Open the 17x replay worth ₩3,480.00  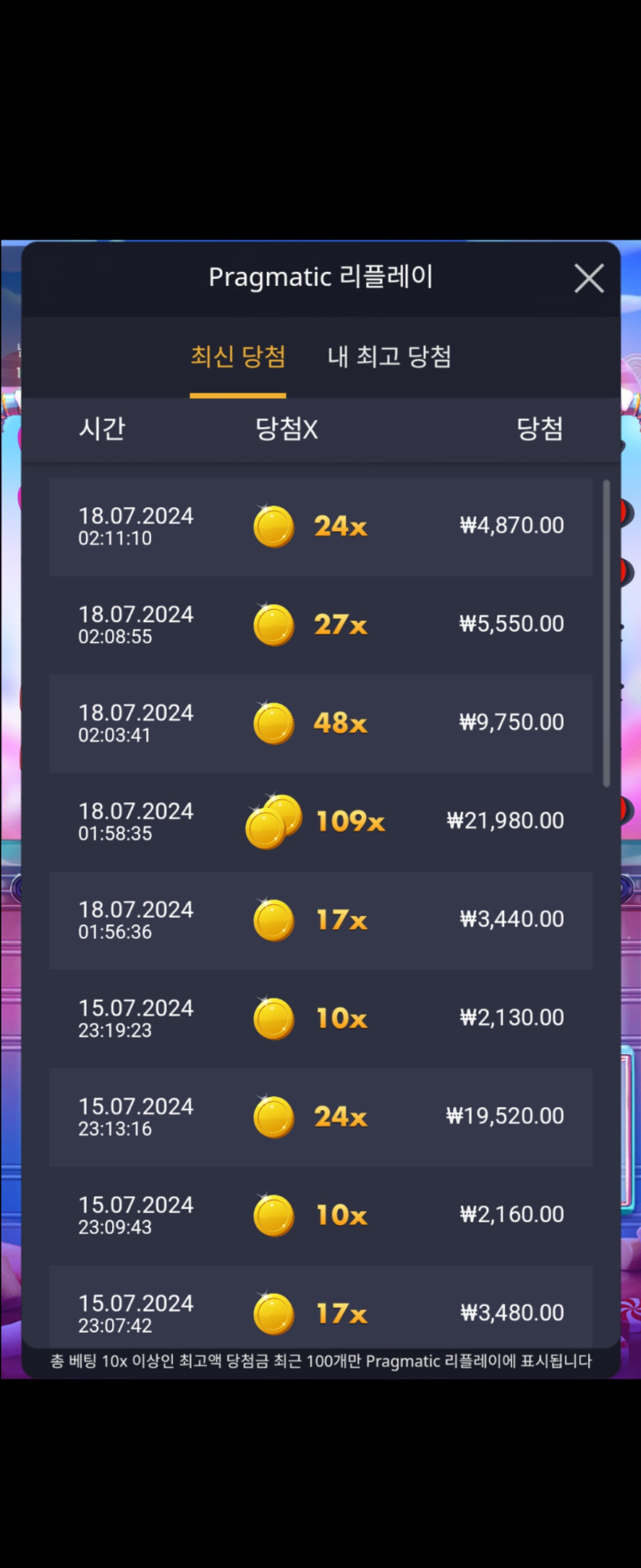pos(320,1310)
